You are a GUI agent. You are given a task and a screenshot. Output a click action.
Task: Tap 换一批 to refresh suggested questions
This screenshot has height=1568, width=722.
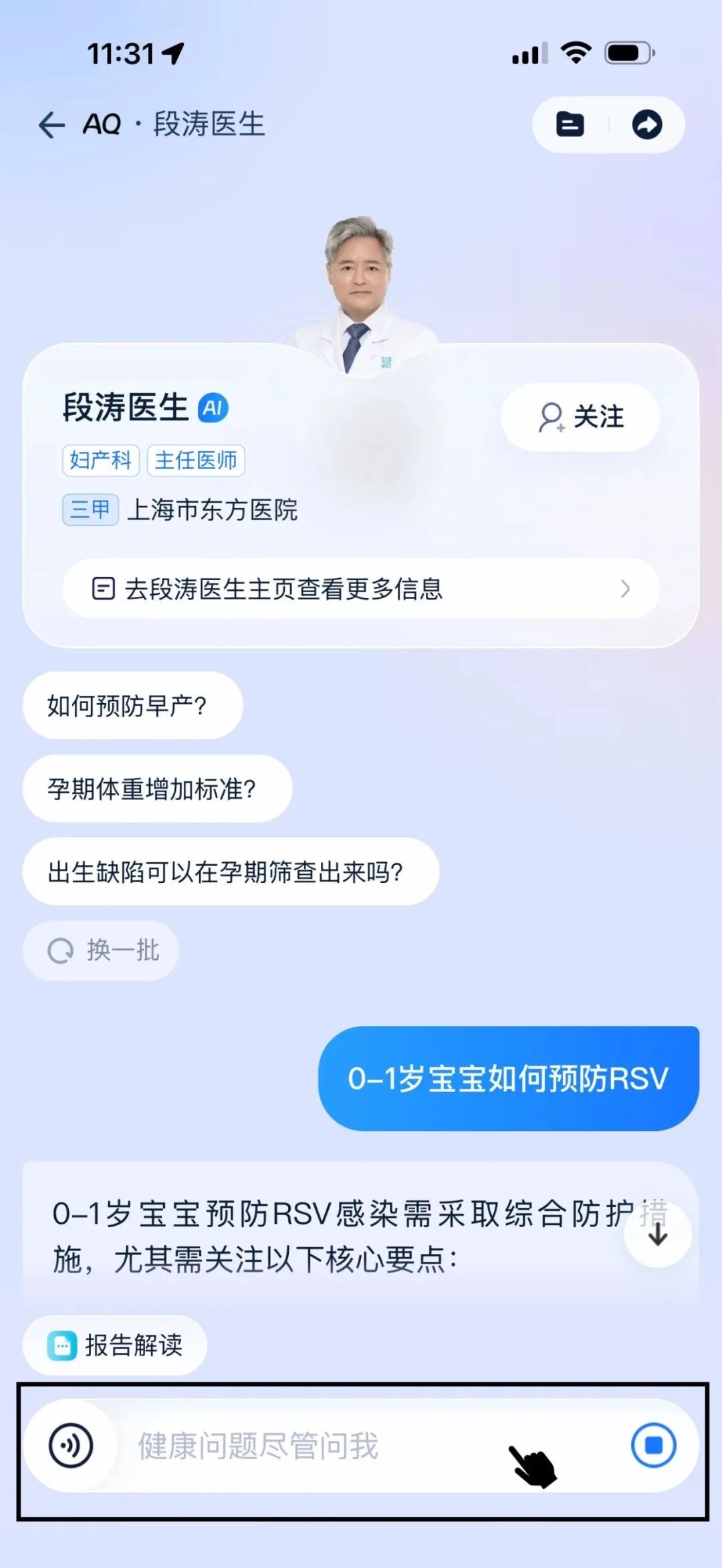point(100,950)
